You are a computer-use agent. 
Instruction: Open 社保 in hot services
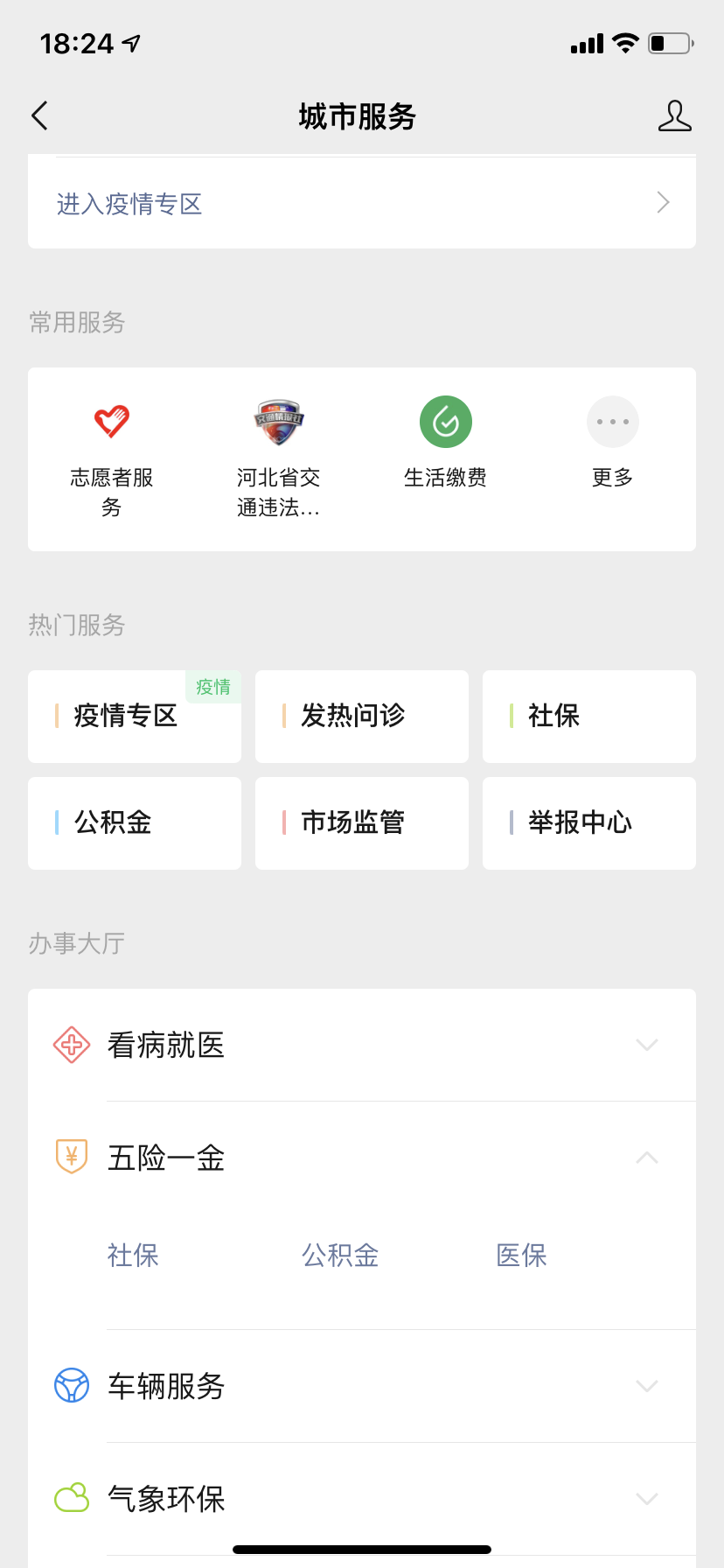point(588,717)
